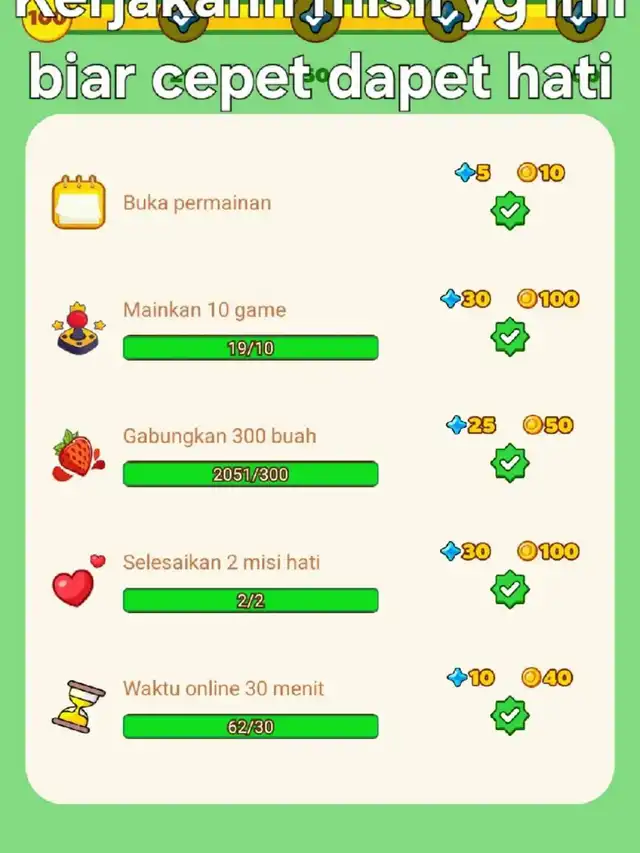640x853 pixels.
Task: Select the claimed badge beside Mainkan 10 game
Action: click(510, 337)
